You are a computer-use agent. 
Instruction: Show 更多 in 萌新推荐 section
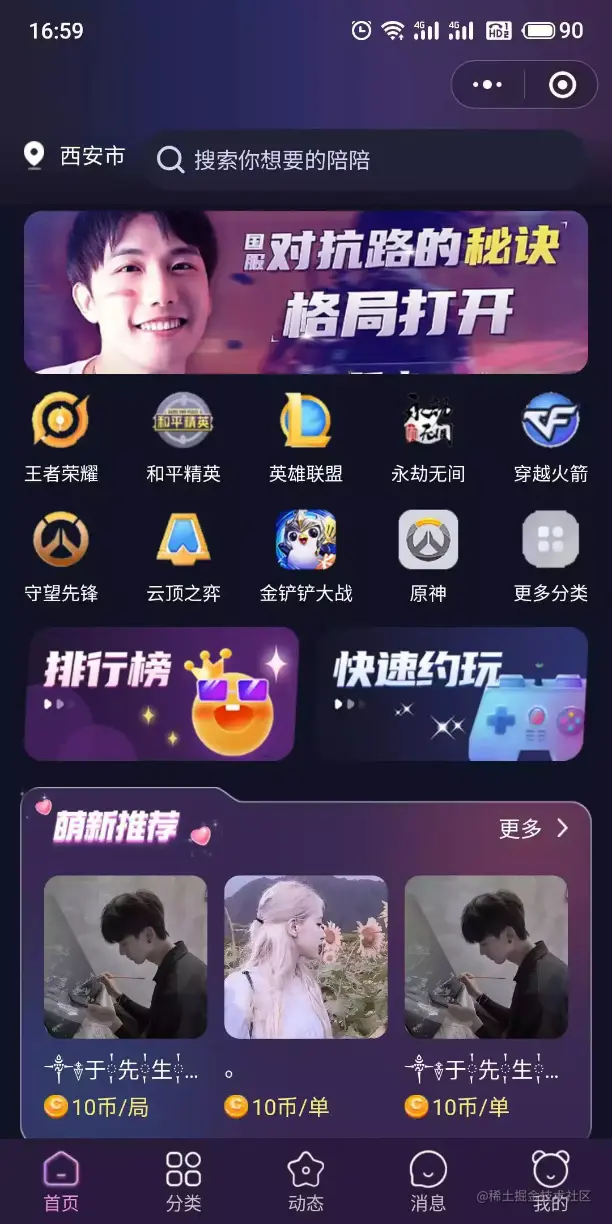pos(533,828)
